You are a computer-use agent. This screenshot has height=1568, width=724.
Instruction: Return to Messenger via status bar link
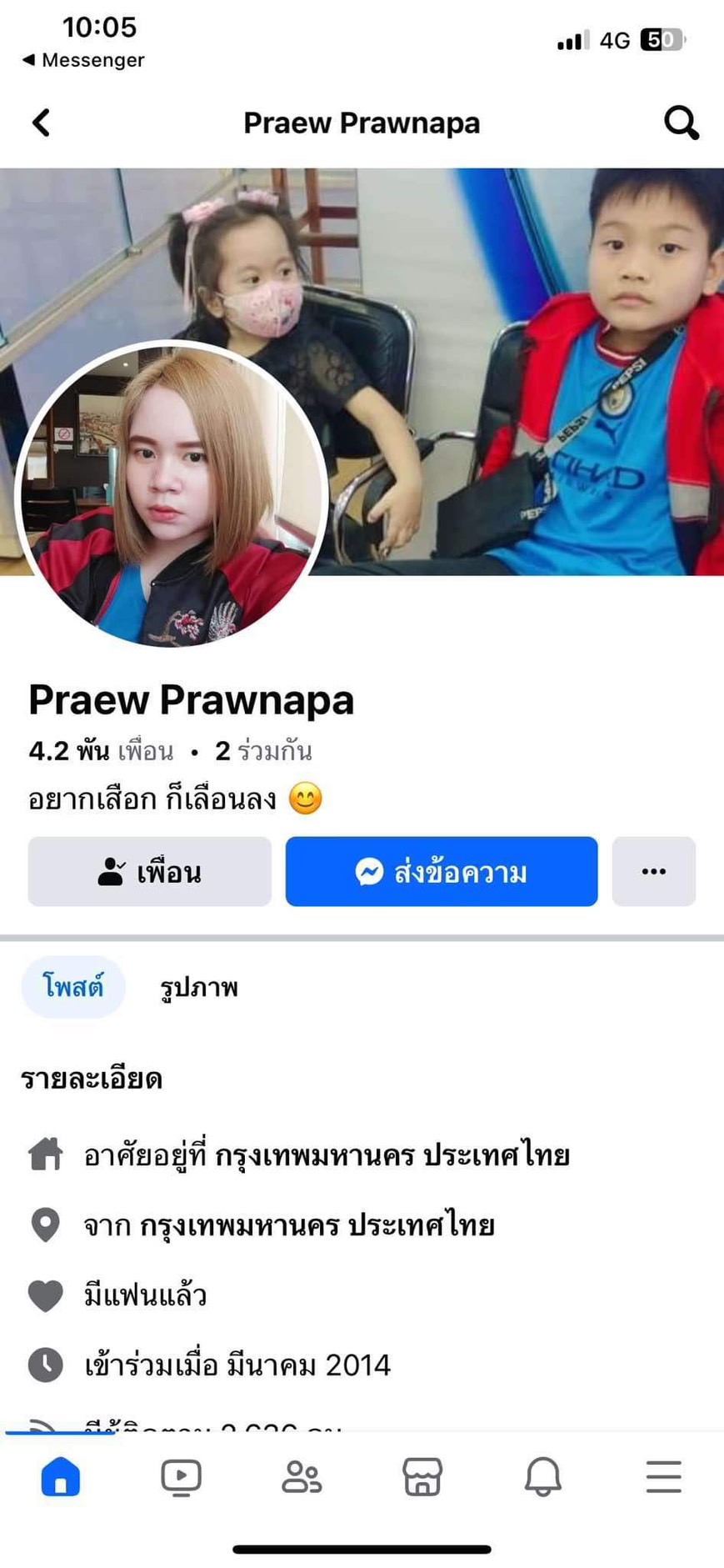pyautogui.click(x=83, y=60)
